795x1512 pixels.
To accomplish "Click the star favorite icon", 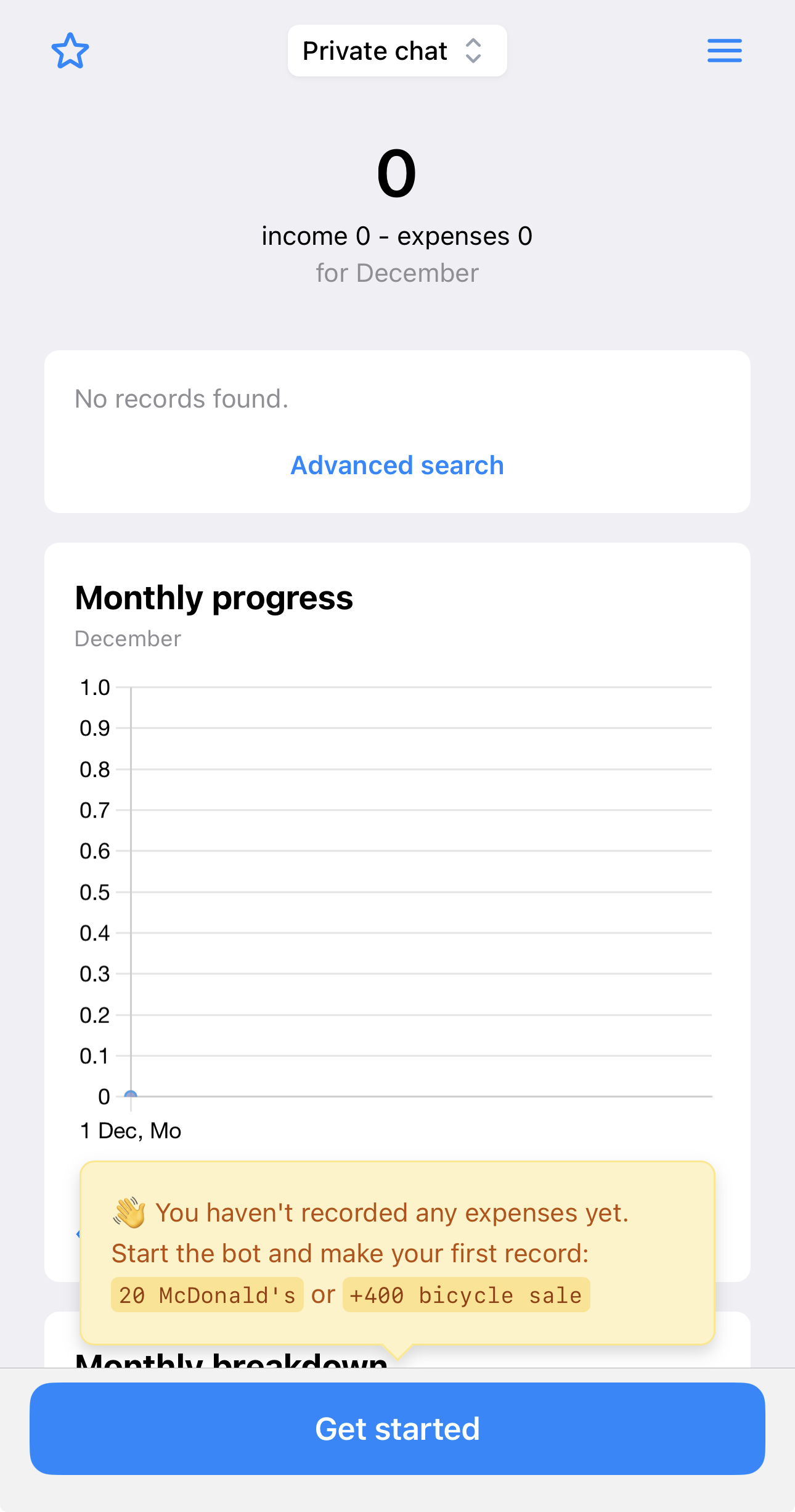I will click(x=71, y=51).
